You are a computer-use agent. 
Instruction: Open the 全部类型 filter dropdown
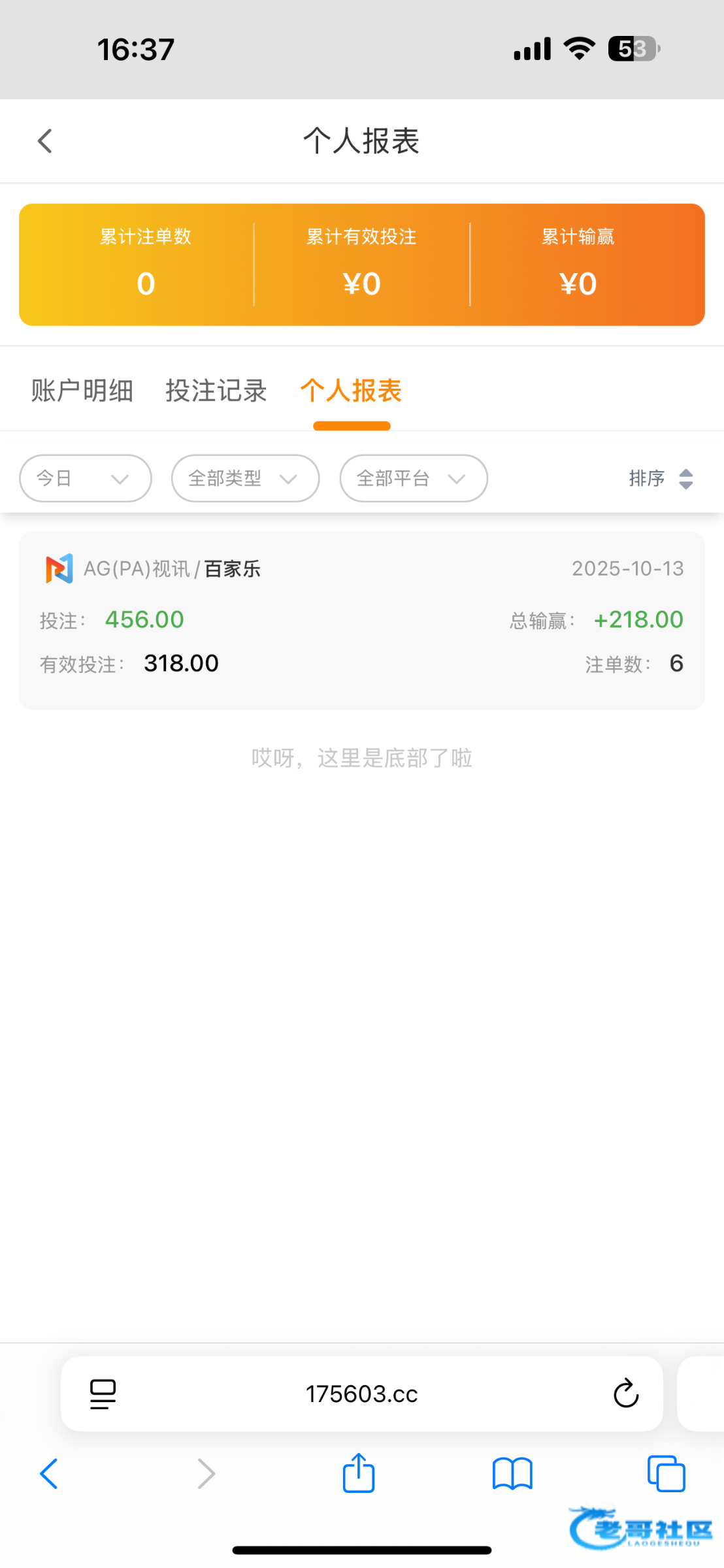click(x=245, y=478)
